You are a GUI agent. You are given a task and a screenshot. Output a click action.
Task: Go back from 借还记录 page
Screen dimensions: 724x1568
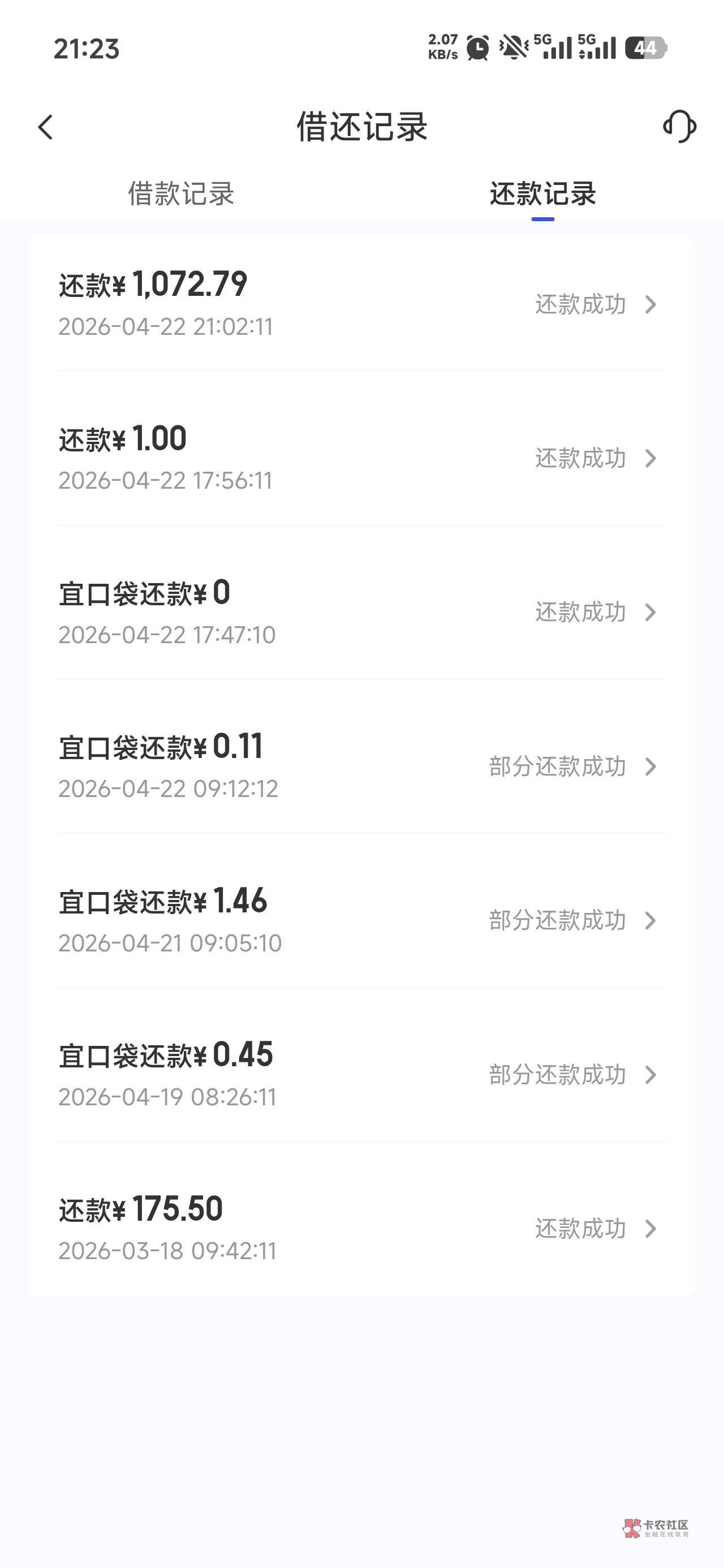(46, 127)
